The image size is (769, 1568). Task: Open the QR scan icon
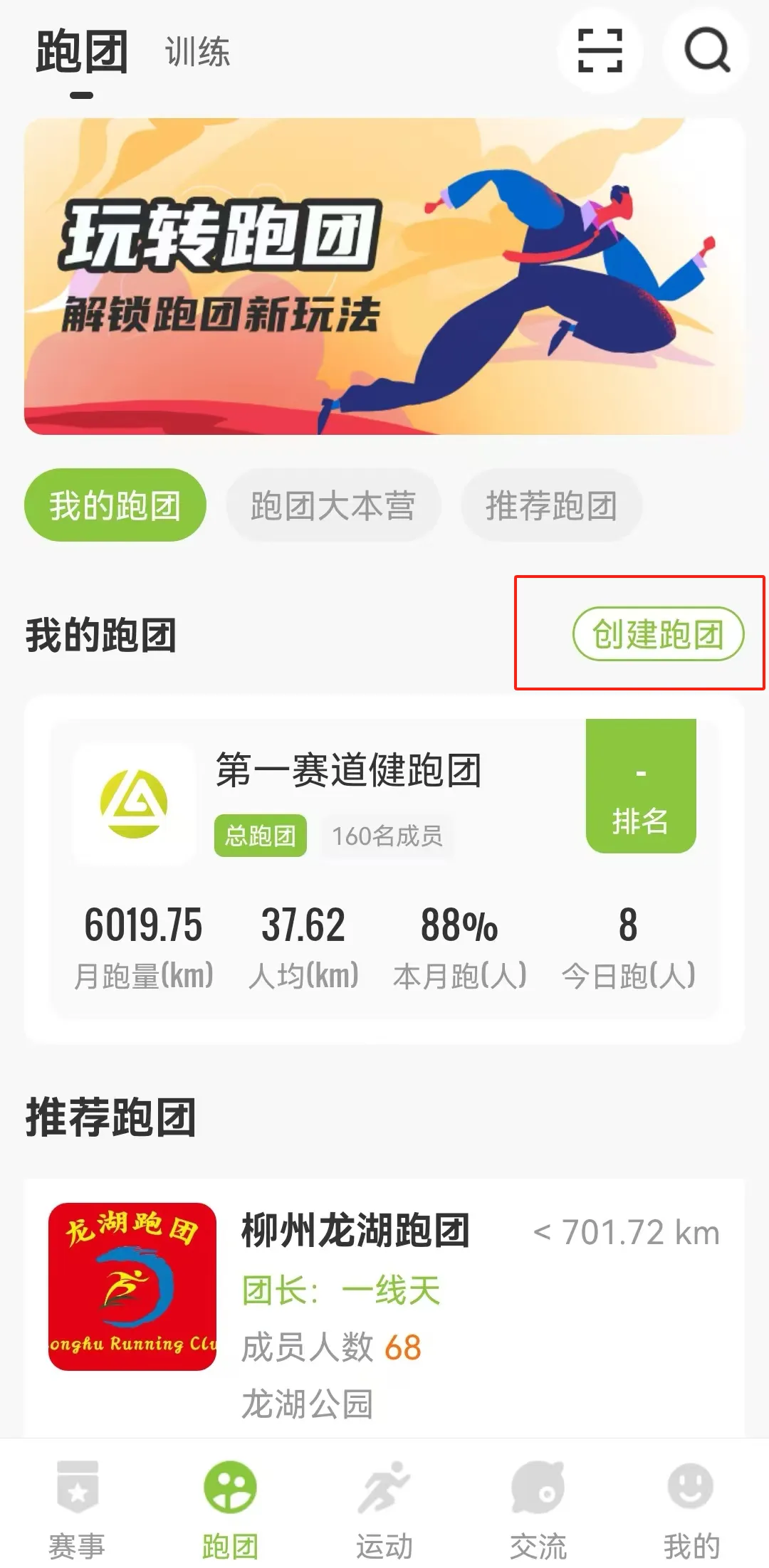click(x=600, y=51)
